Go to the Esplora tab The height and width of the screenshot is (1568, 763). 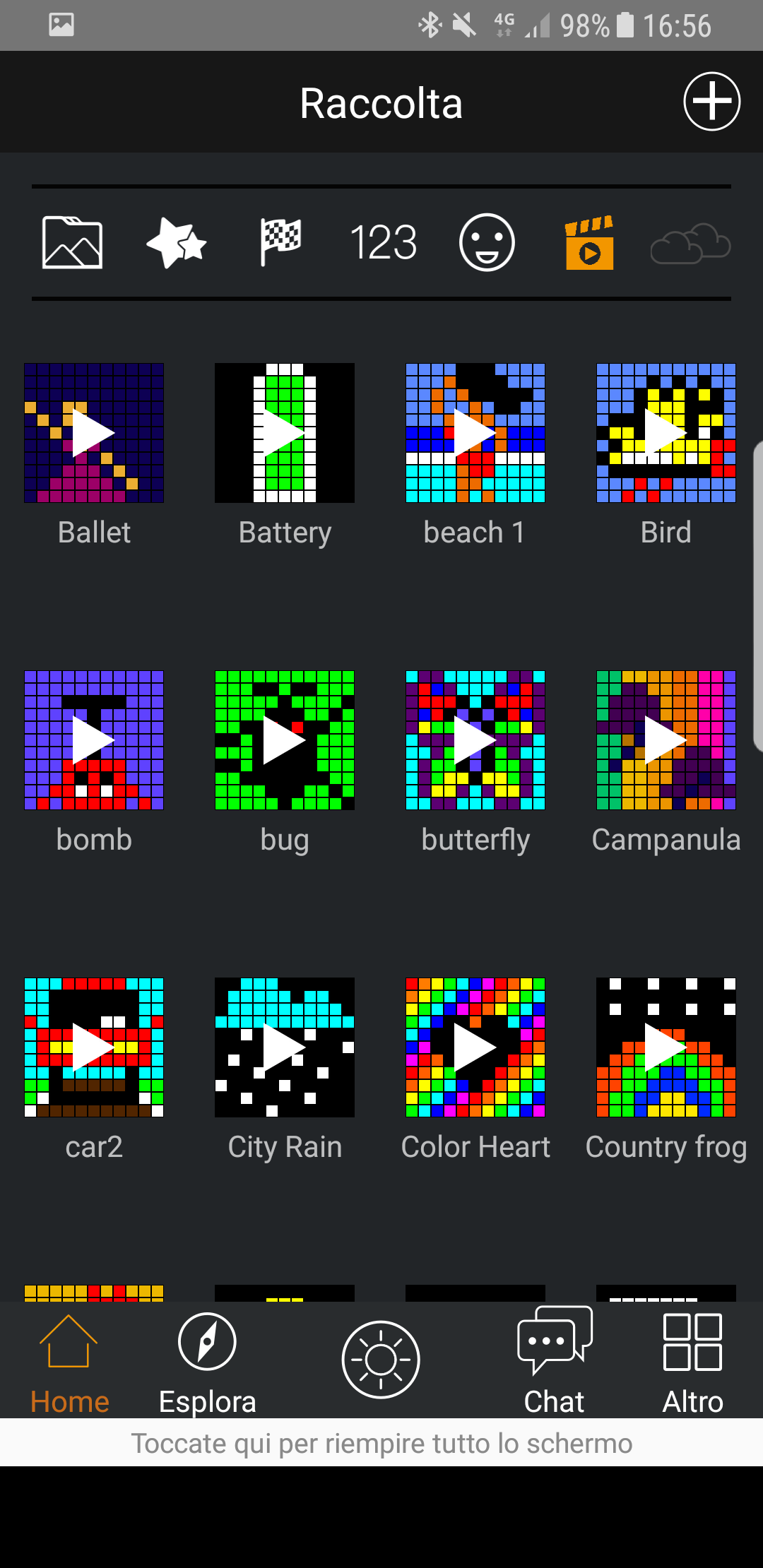coord(207,1363)
